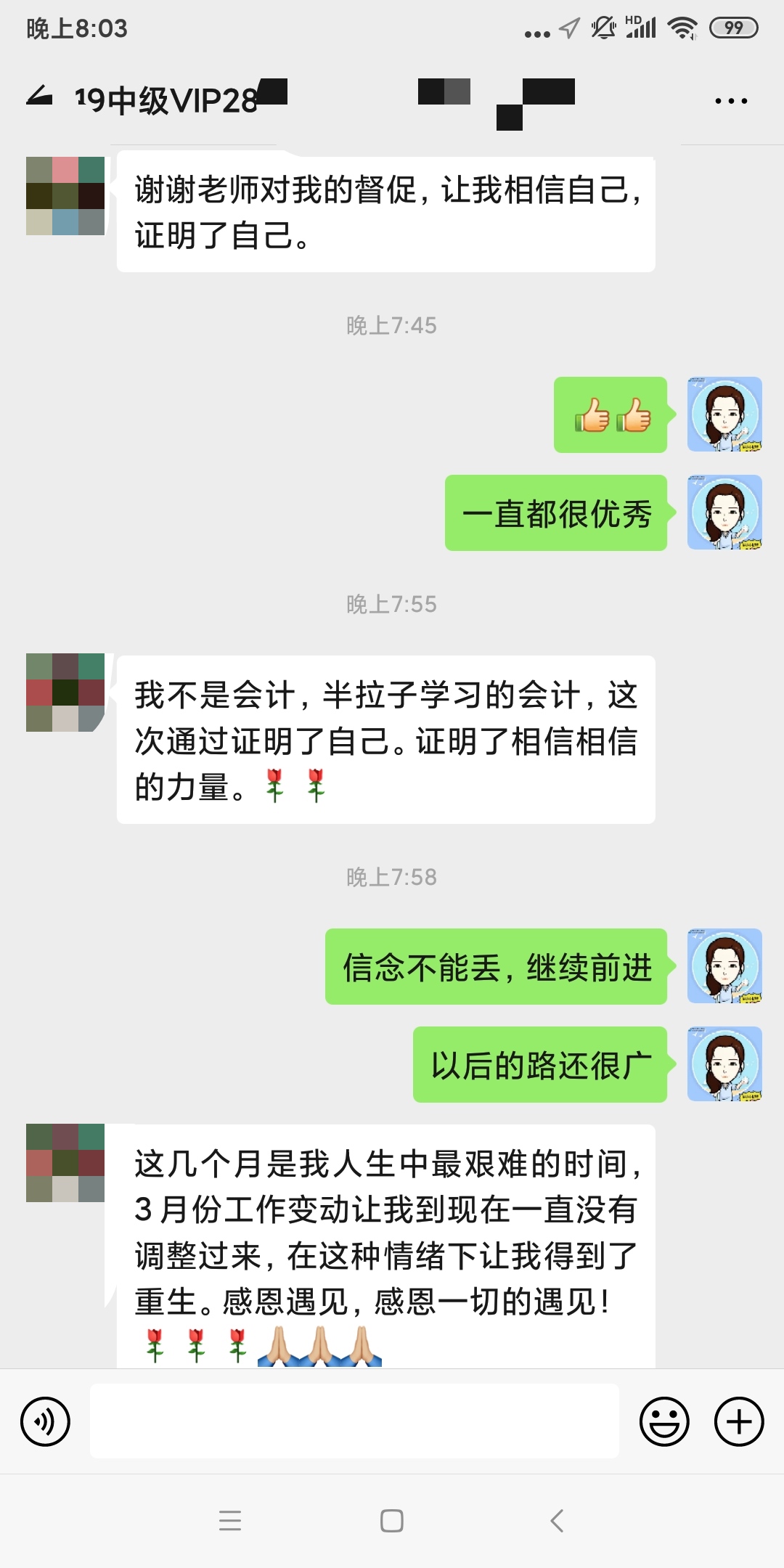Viewport: 784px width, 1568px height.
Task: Tap the sender's mosaic avatar
Action: [x=64, y=196]
